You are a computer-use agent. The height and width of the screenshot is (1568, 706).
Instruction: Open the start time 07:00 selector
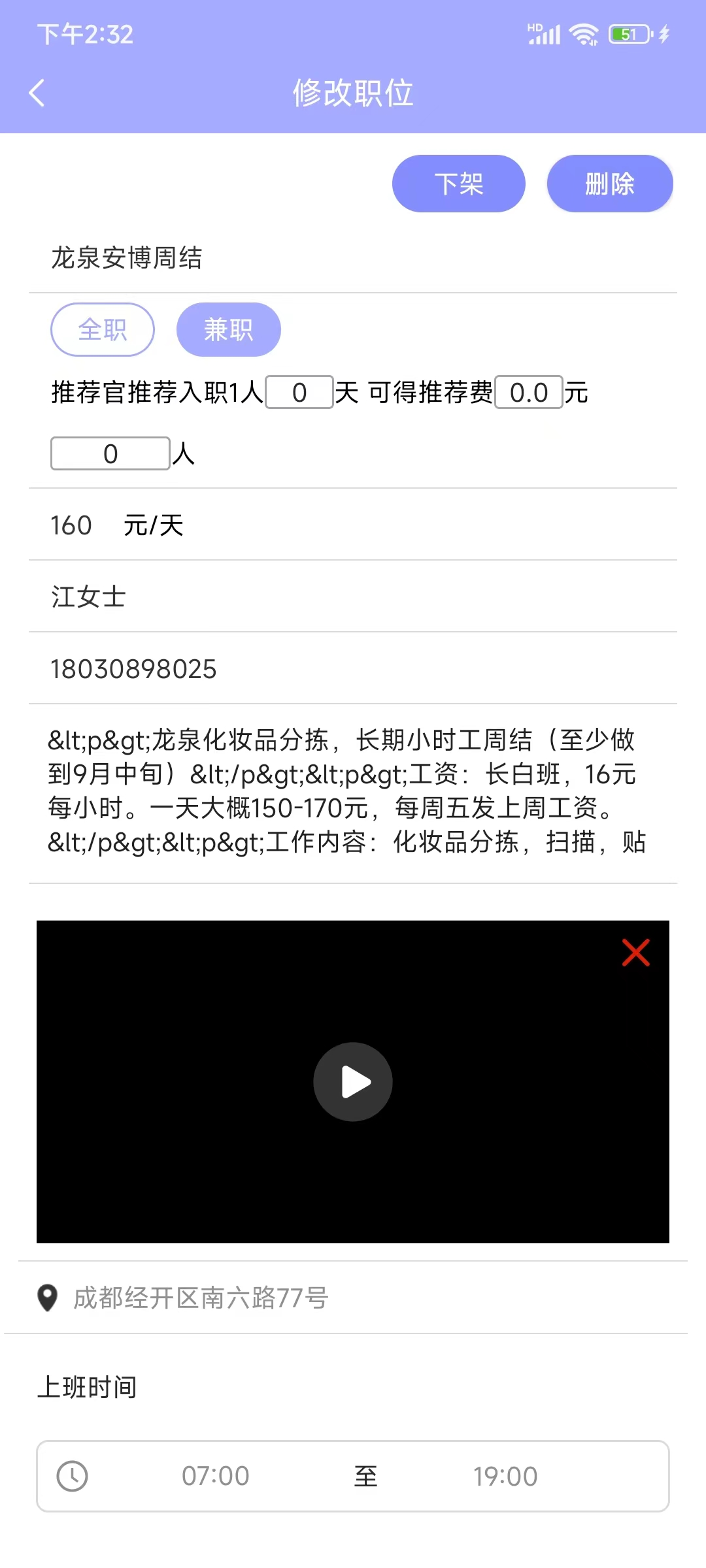point(216,1476)
